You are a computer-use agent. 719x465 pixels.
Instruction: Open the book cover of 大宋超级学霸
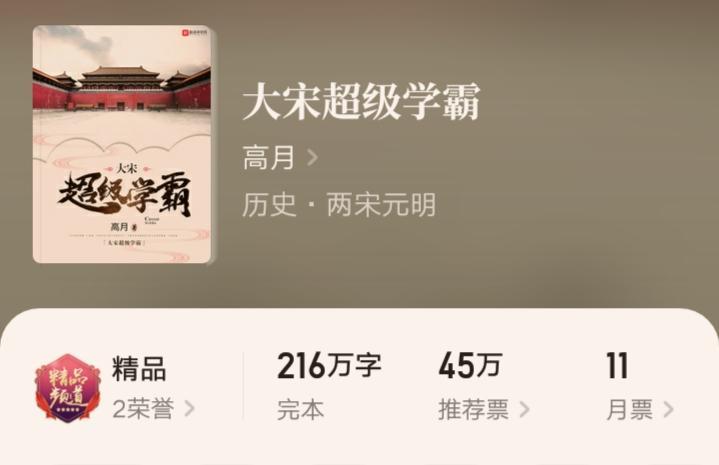click(122, 144)
